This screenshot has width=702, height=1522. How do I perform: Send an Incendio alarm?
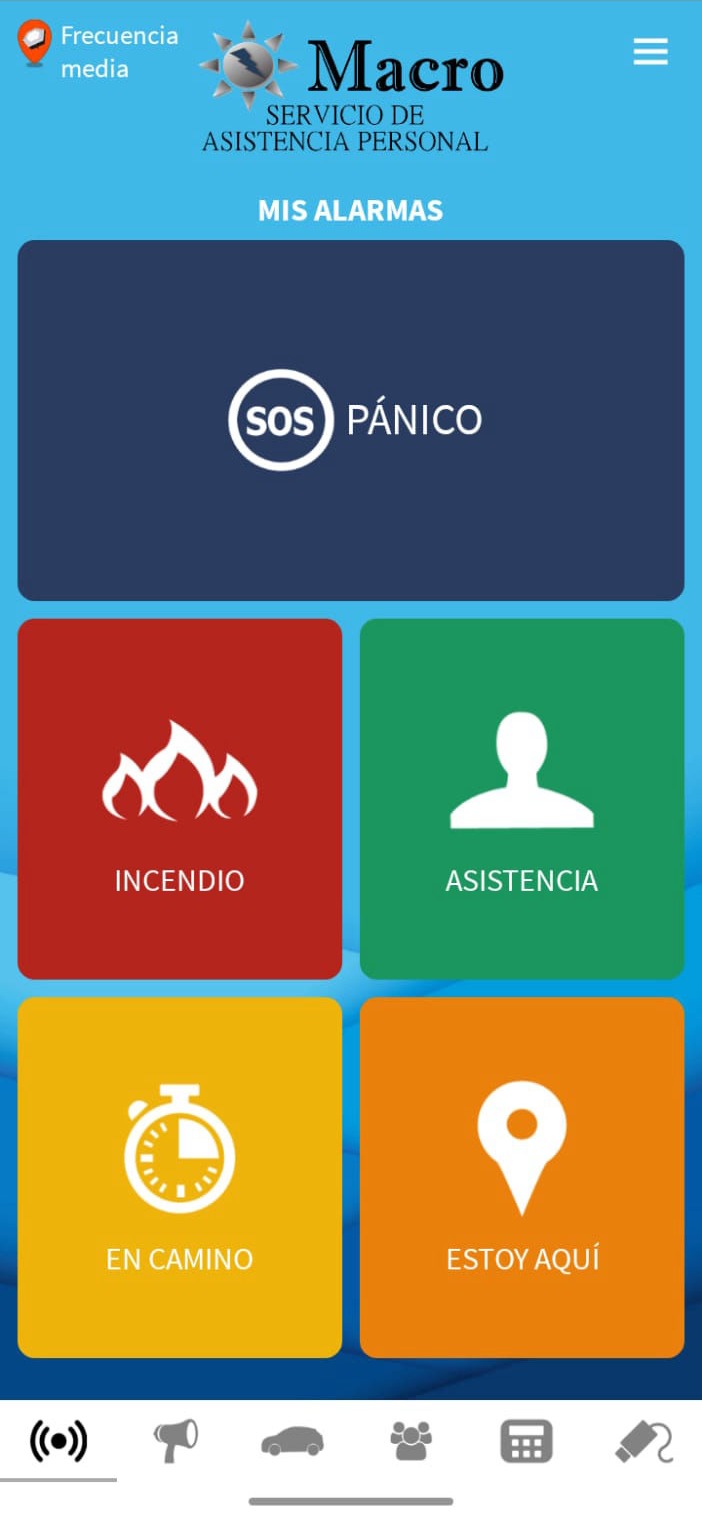click(180, 799)
